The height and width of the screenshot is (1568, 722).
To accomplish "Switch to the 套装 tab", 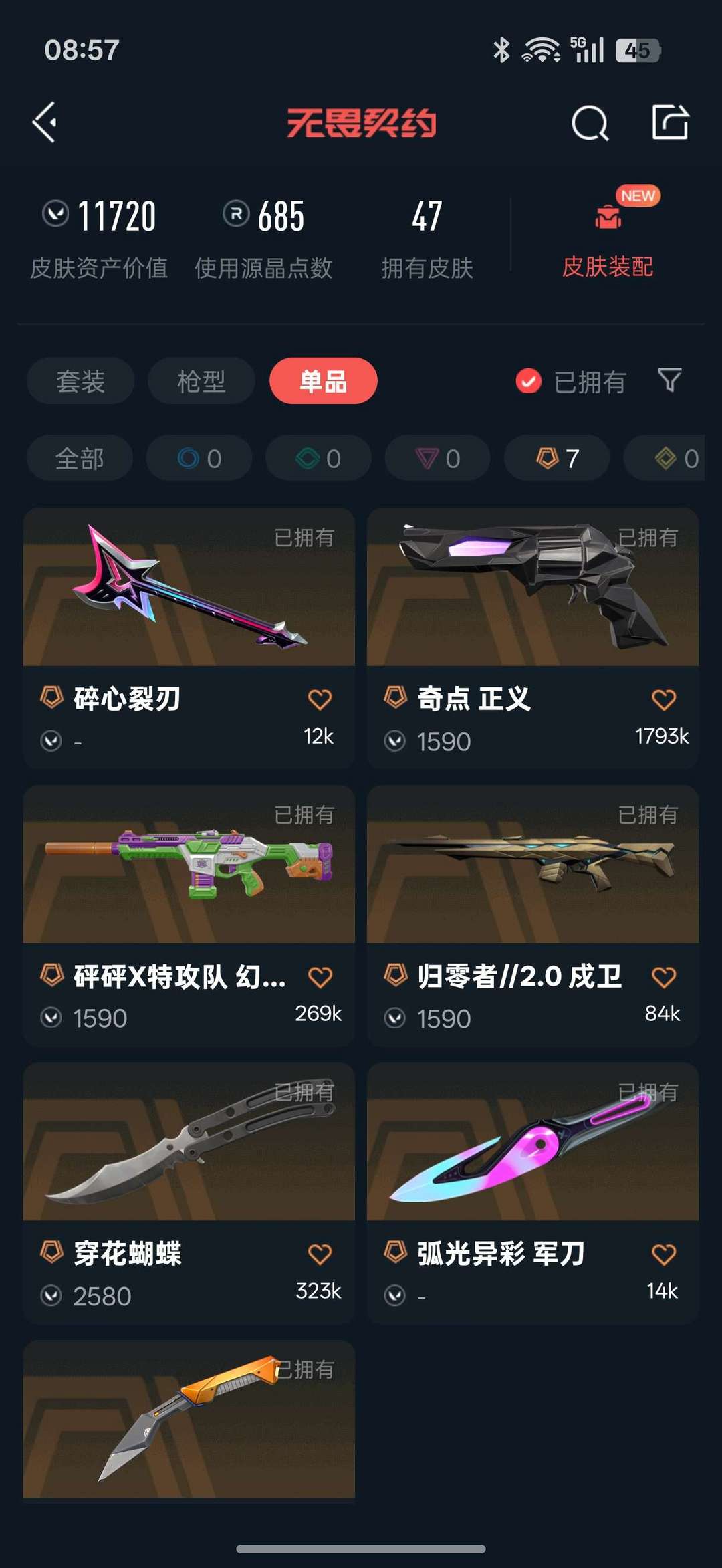I will tap(80, 381).
